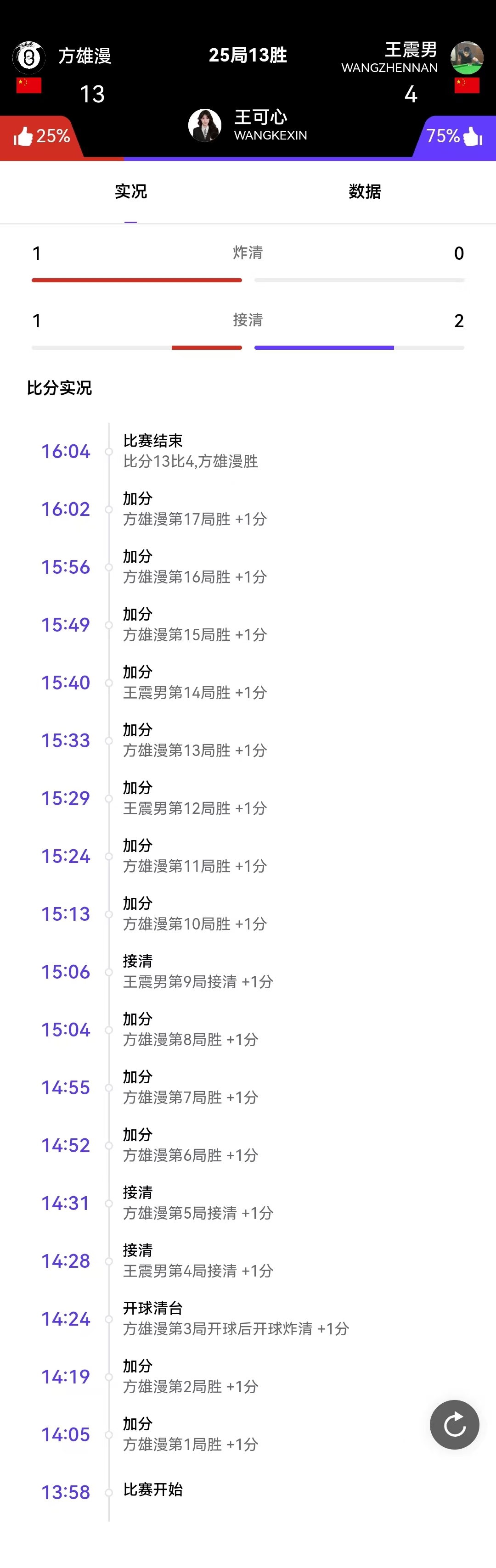Vote for 方雄漫 with the 25% thumbs-up

(x=41, y=136)
